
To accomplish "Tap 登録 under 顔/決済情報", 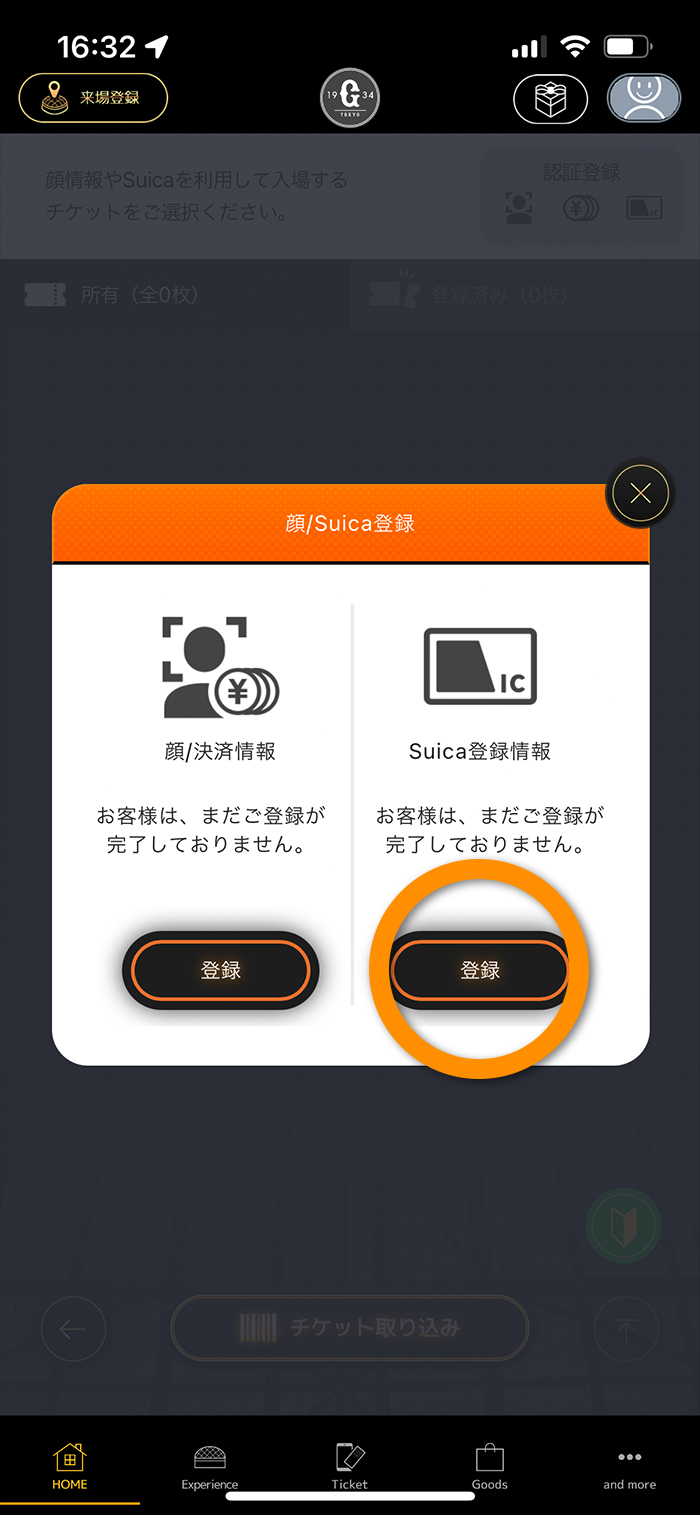I will [x=220, y=970].
